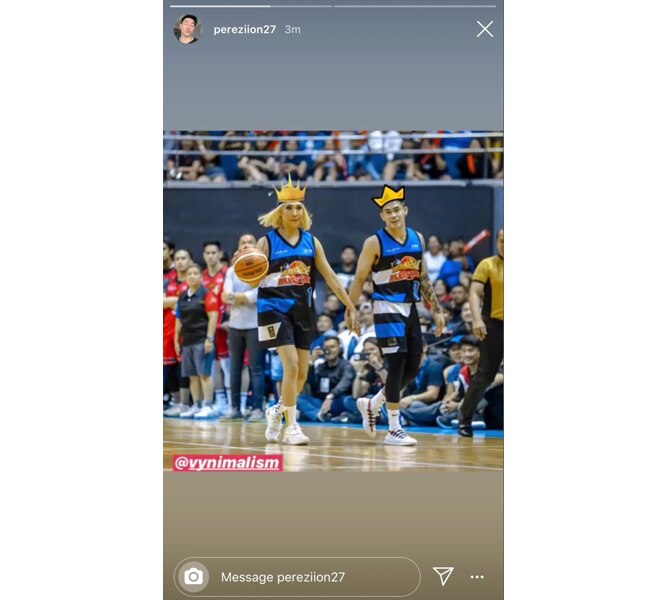Open pereziion27's profile picture
The width and height of the screenshot is (660, 600).
point(187,29)
